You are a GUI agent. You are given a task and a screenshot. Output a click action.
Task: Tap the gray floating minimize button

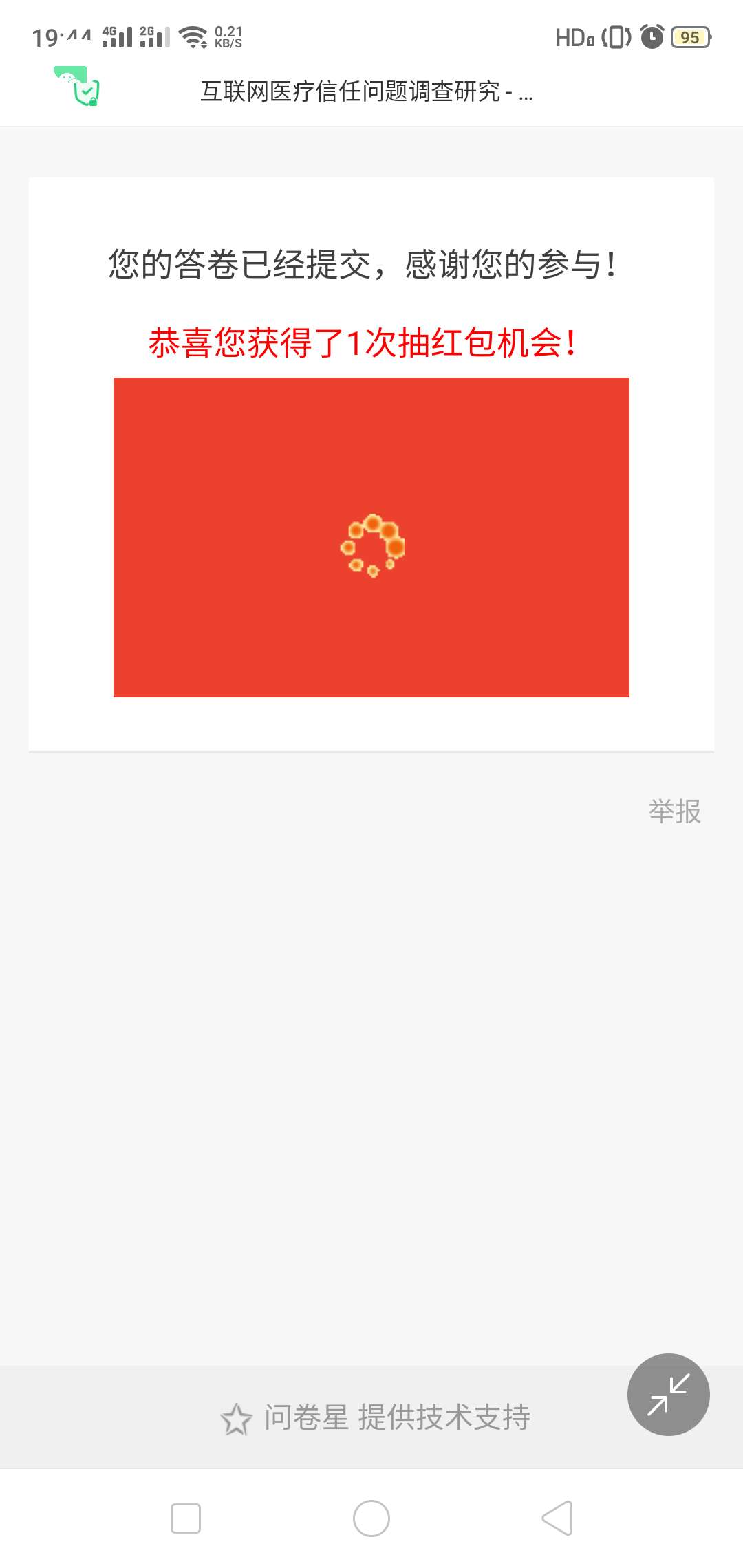click(668, 1394)
